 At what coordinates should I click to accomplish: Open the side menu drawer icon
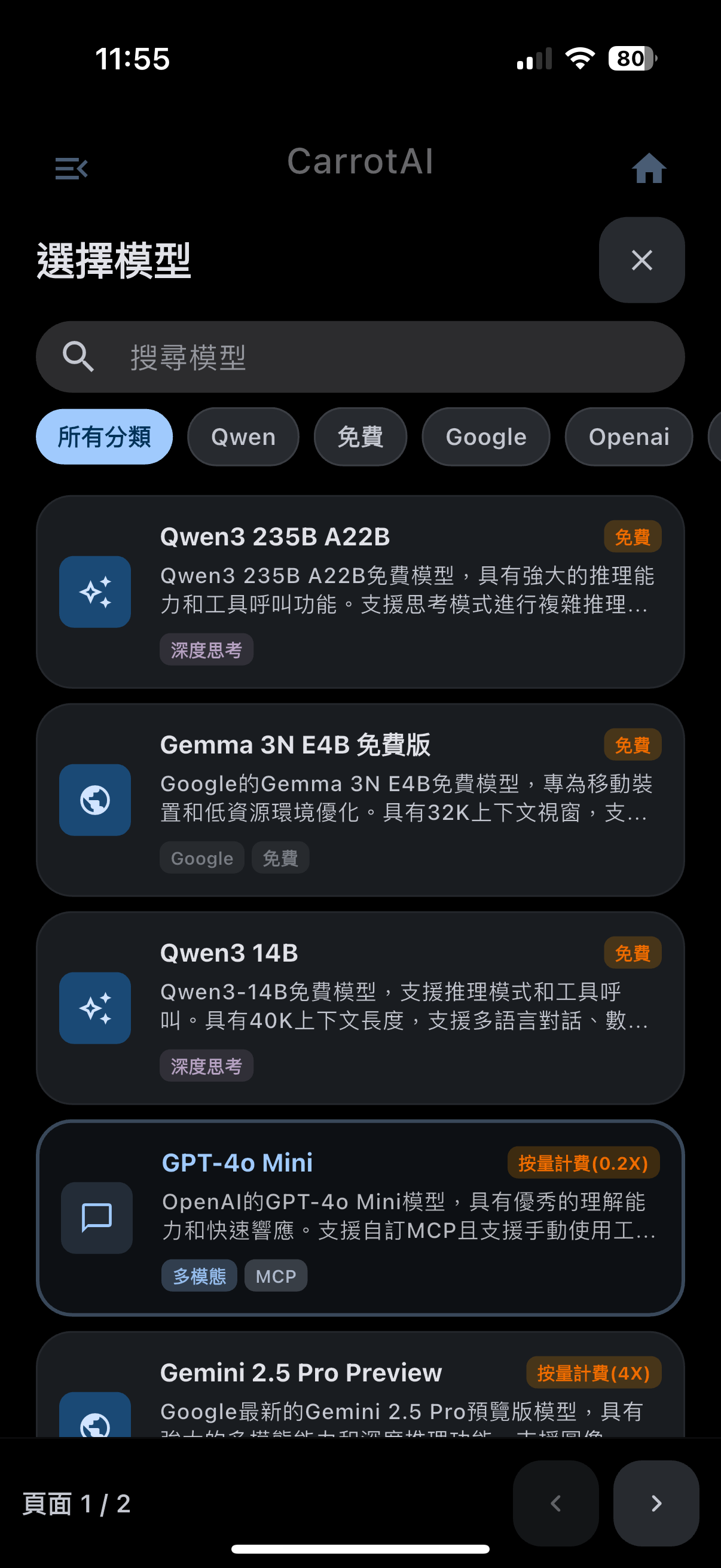tap(71, 169)
